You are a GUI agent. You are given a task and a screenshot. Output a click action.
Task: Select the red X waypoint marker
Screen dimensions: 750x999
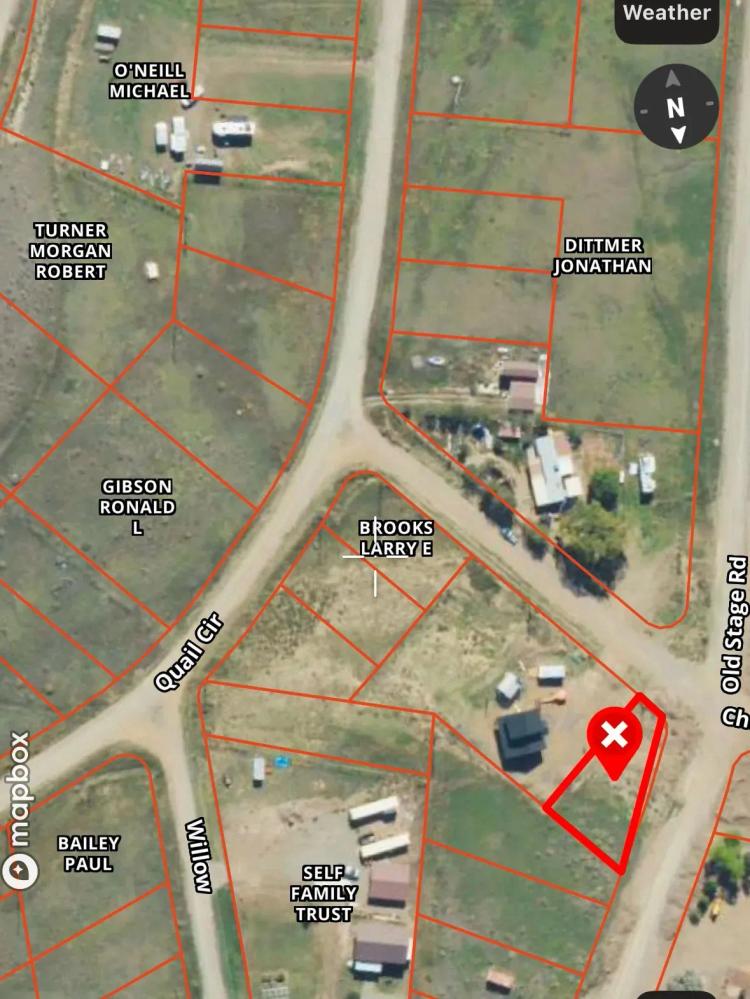tap(615, 737)
